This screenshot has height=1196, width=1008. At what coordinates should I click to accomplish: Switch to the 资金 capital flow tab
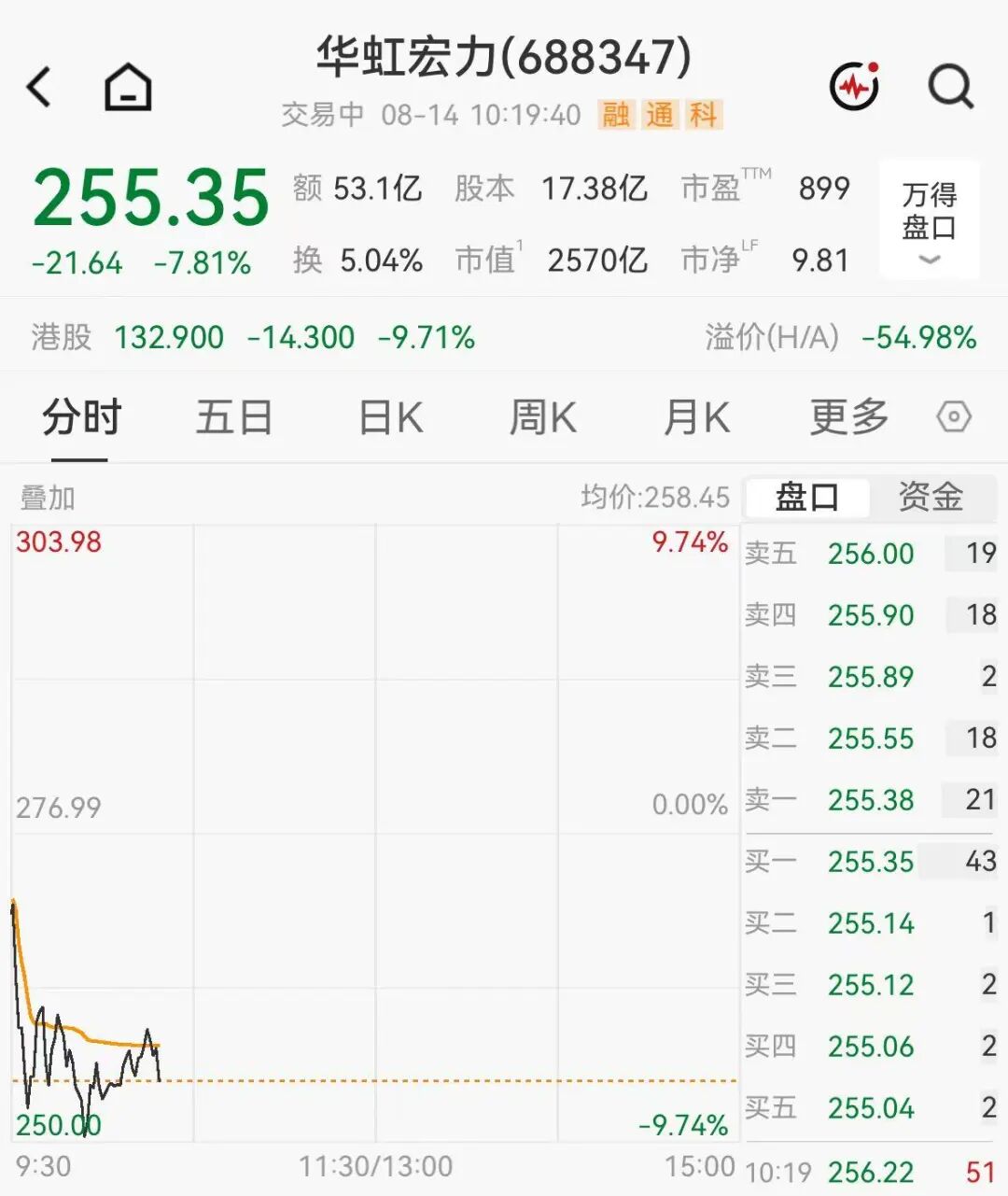pyautogui.click(x=931, y=497)
